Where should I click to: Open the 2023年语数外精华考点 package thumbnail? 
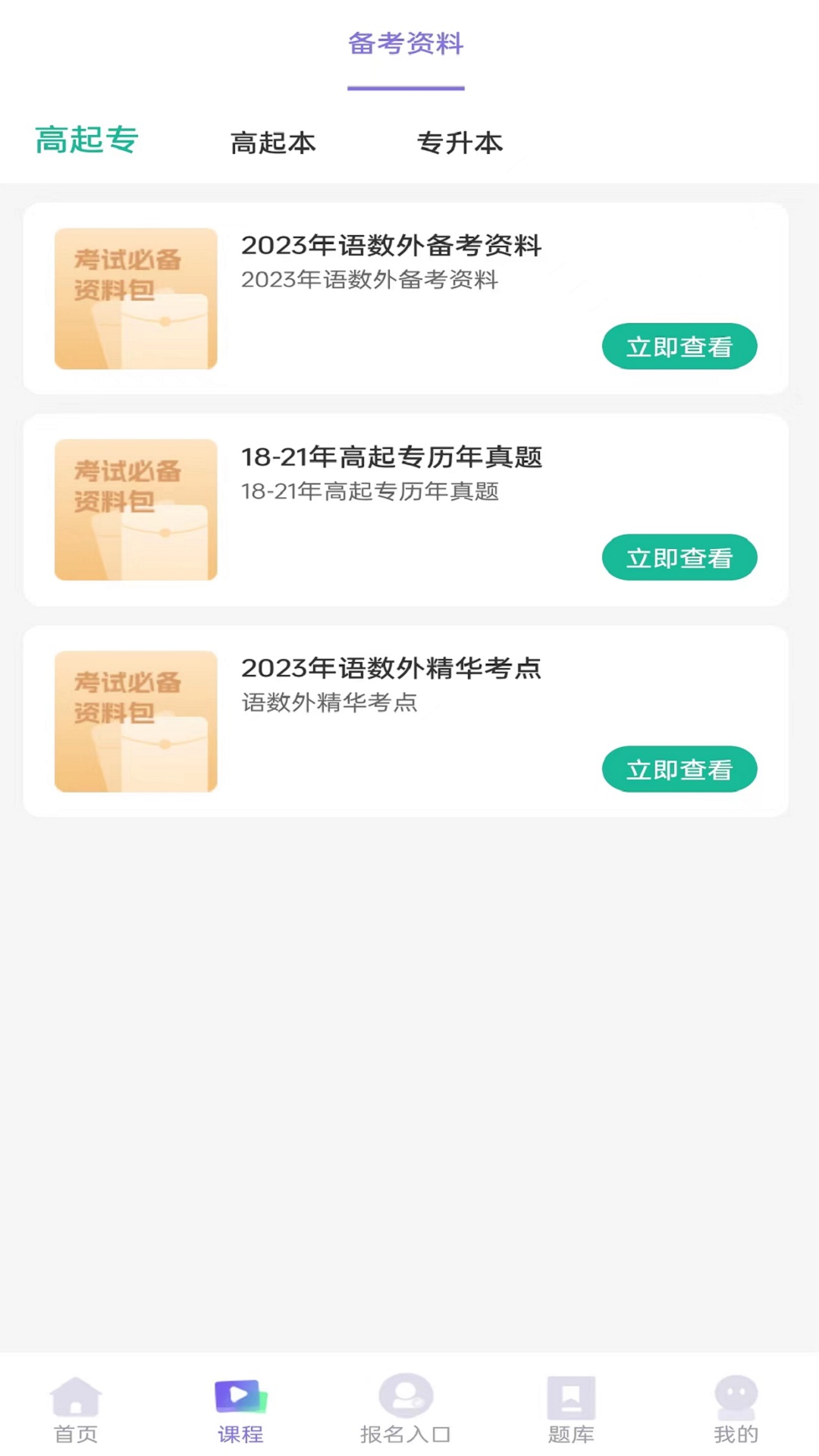[x=135, y=722]
